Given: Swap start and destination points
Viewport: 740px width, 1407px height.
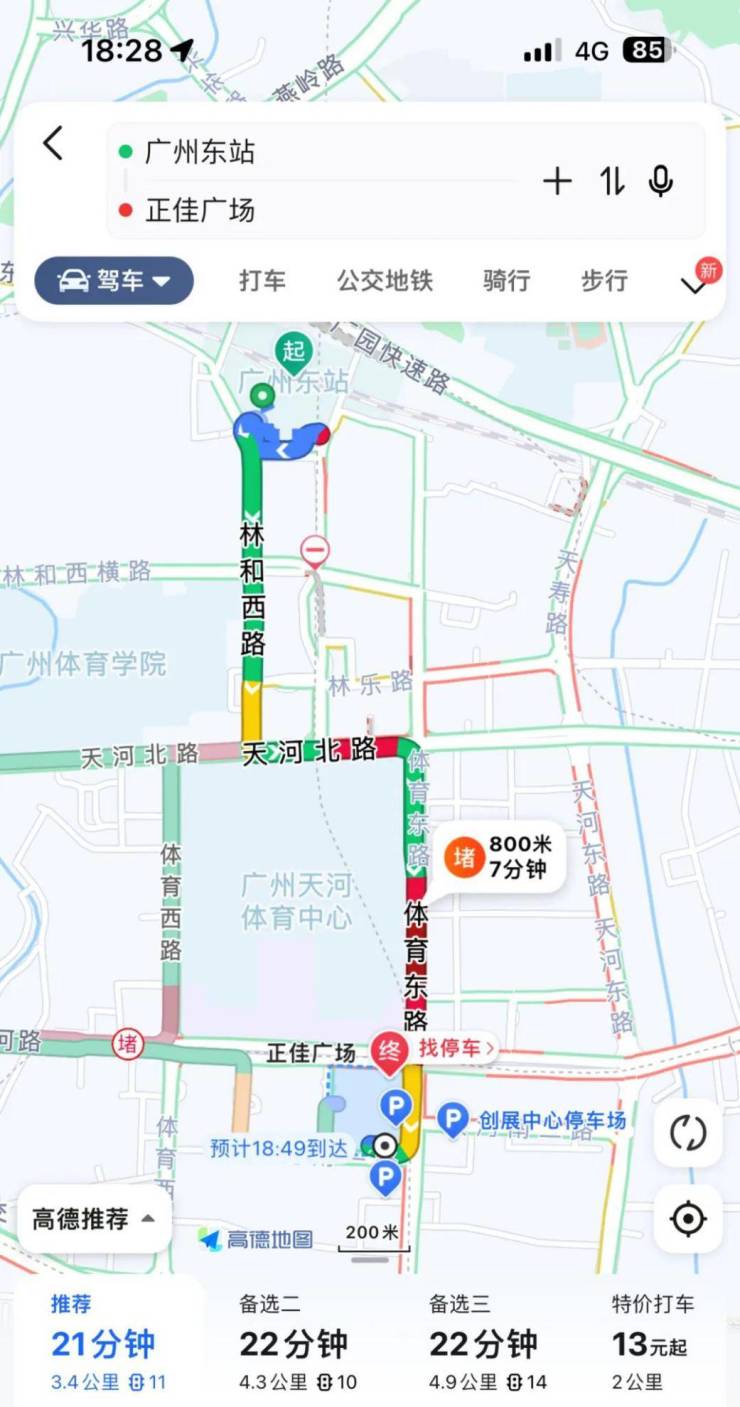Looking at the screenshot, I should (612, 181).
